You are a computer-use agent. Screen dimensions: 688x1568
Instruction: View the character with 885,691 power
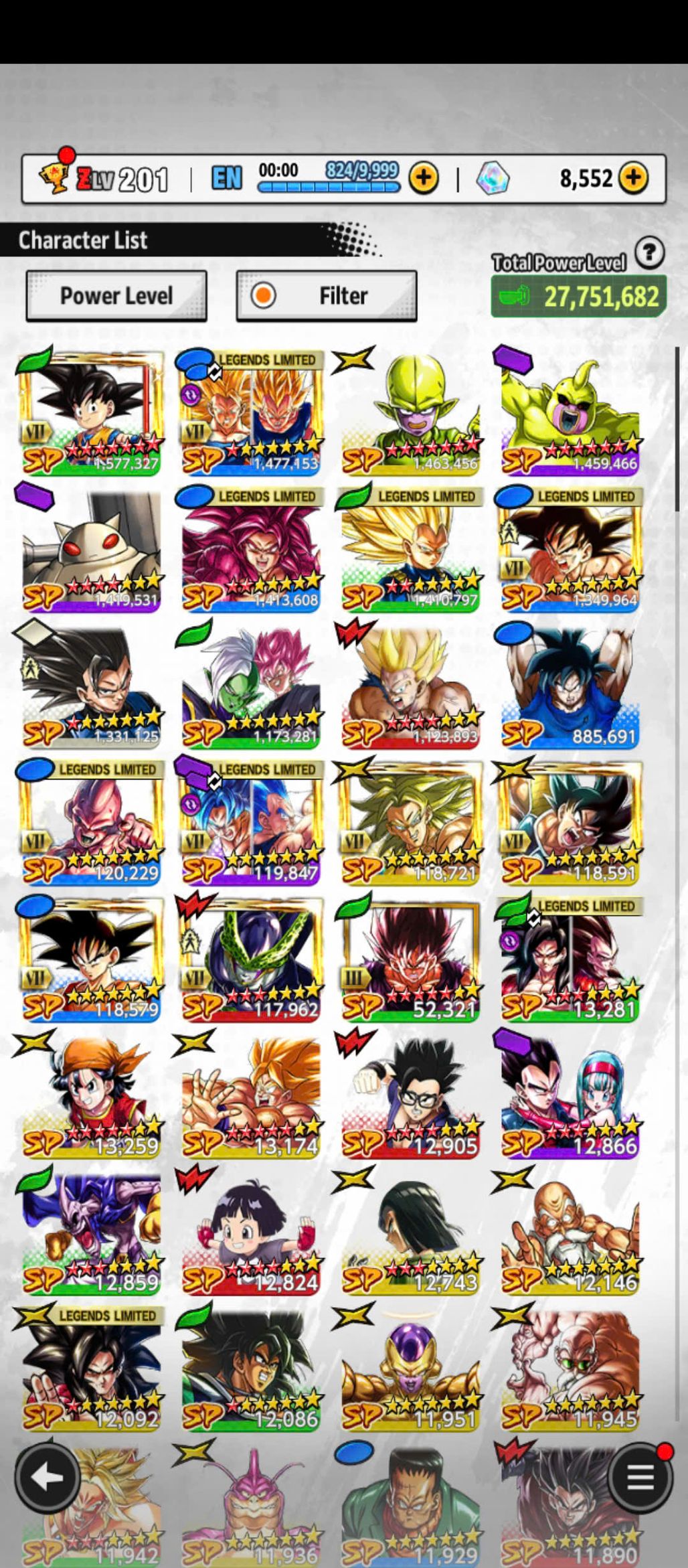tap(570, 687)
